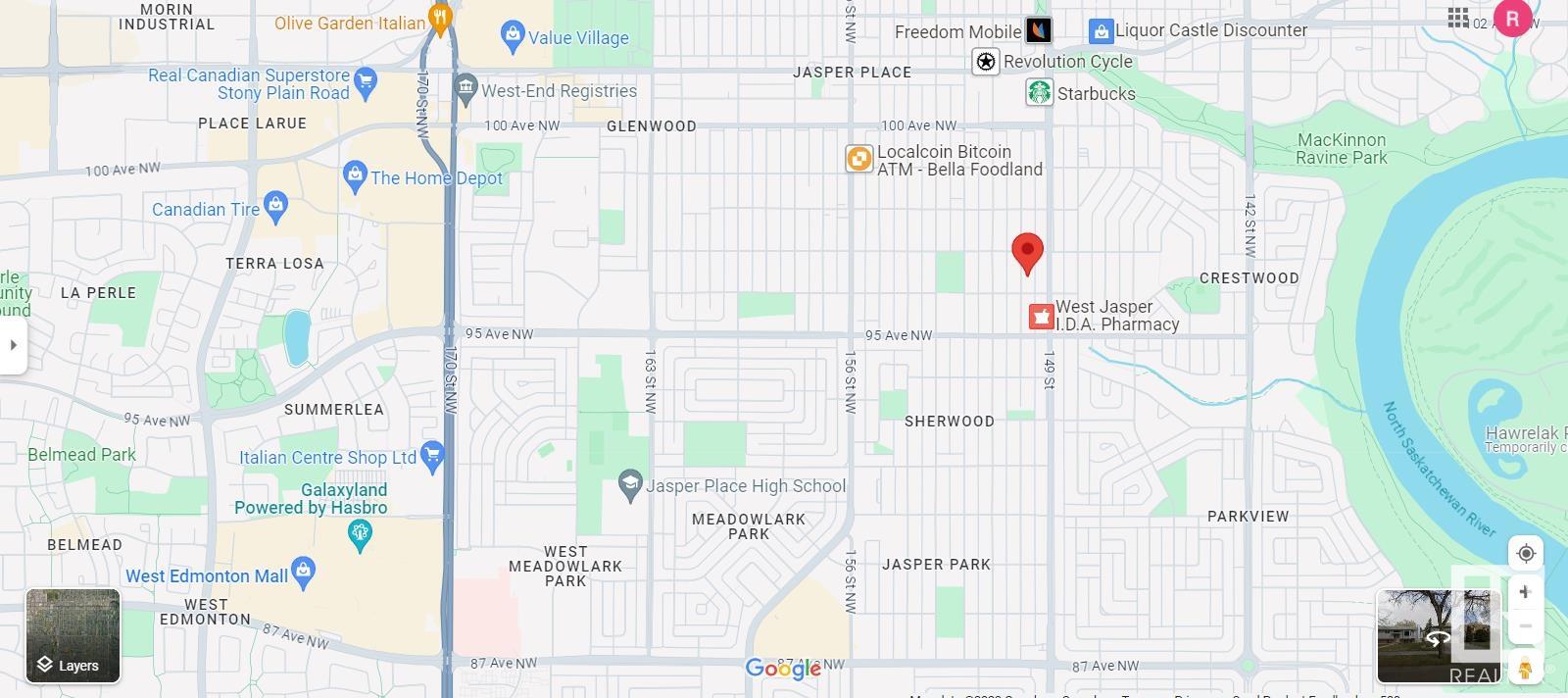Select the Canadian Tire store marker
The image size is (1568, 698).
[276, 206]
